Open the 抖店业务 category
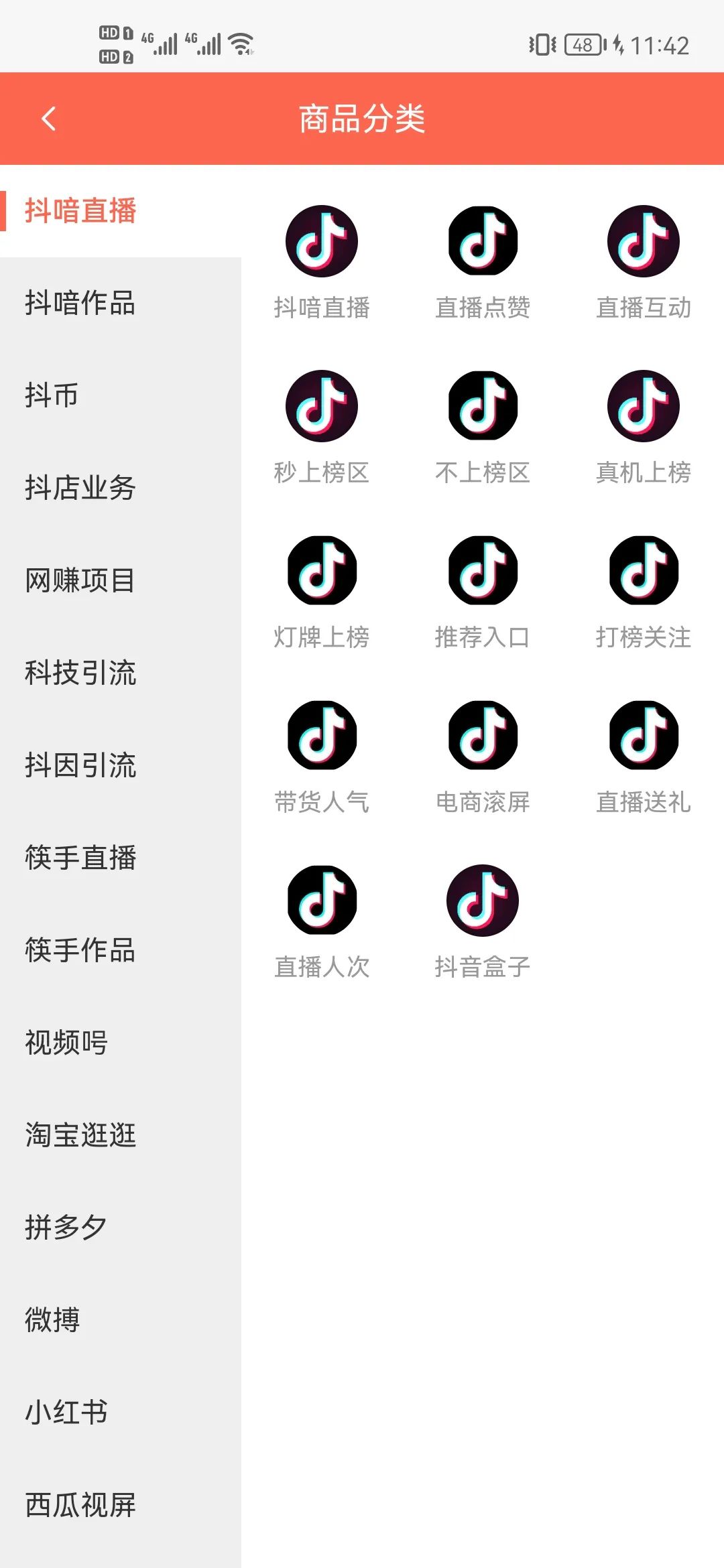Image resolution: width=724 pixels, height=1568 pixels. tap(80, 488)
